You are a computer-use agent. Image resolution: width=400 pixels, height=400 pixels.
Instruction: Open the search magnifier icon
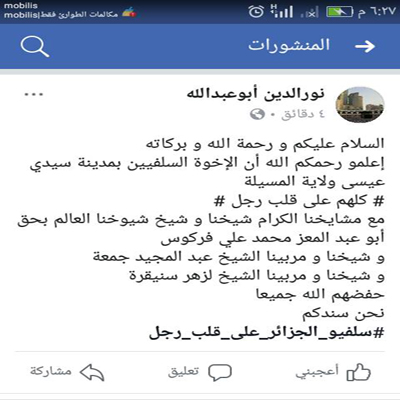pos(34,46)
